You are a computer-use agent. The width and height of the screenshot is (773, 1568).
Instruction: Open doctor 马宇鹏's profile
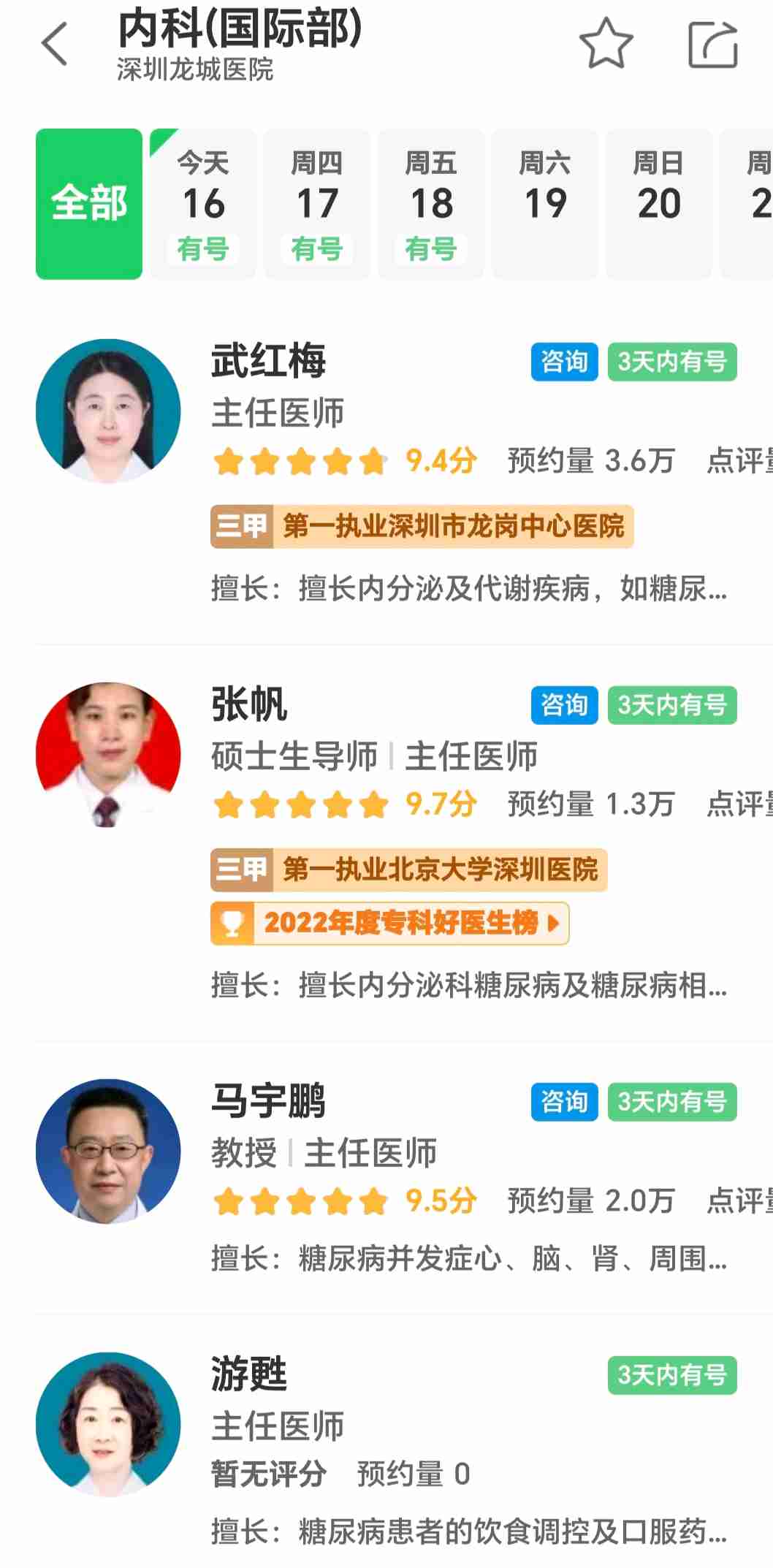268,1102
